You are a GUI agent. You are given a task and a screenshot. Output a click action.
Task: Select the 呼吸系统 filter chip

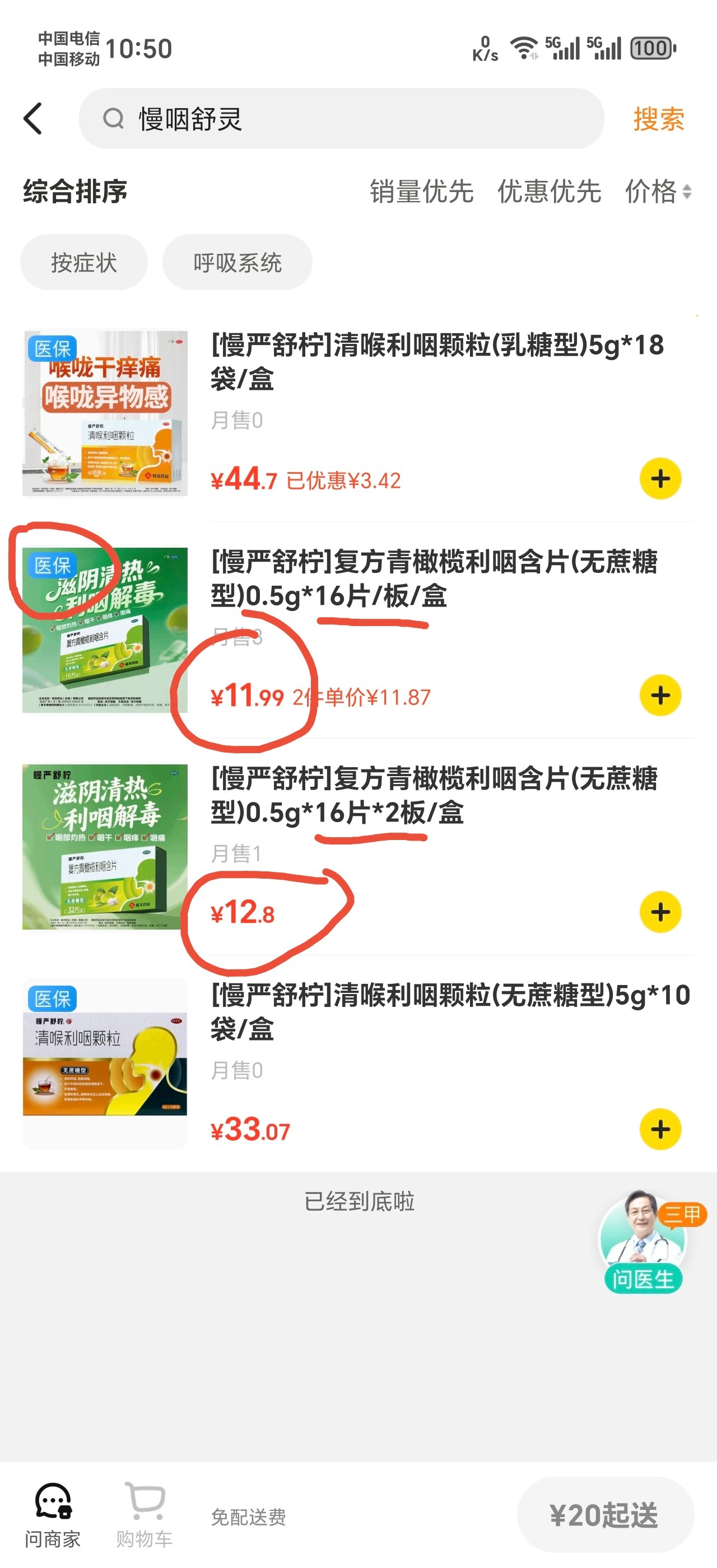[x=238, y=262]
